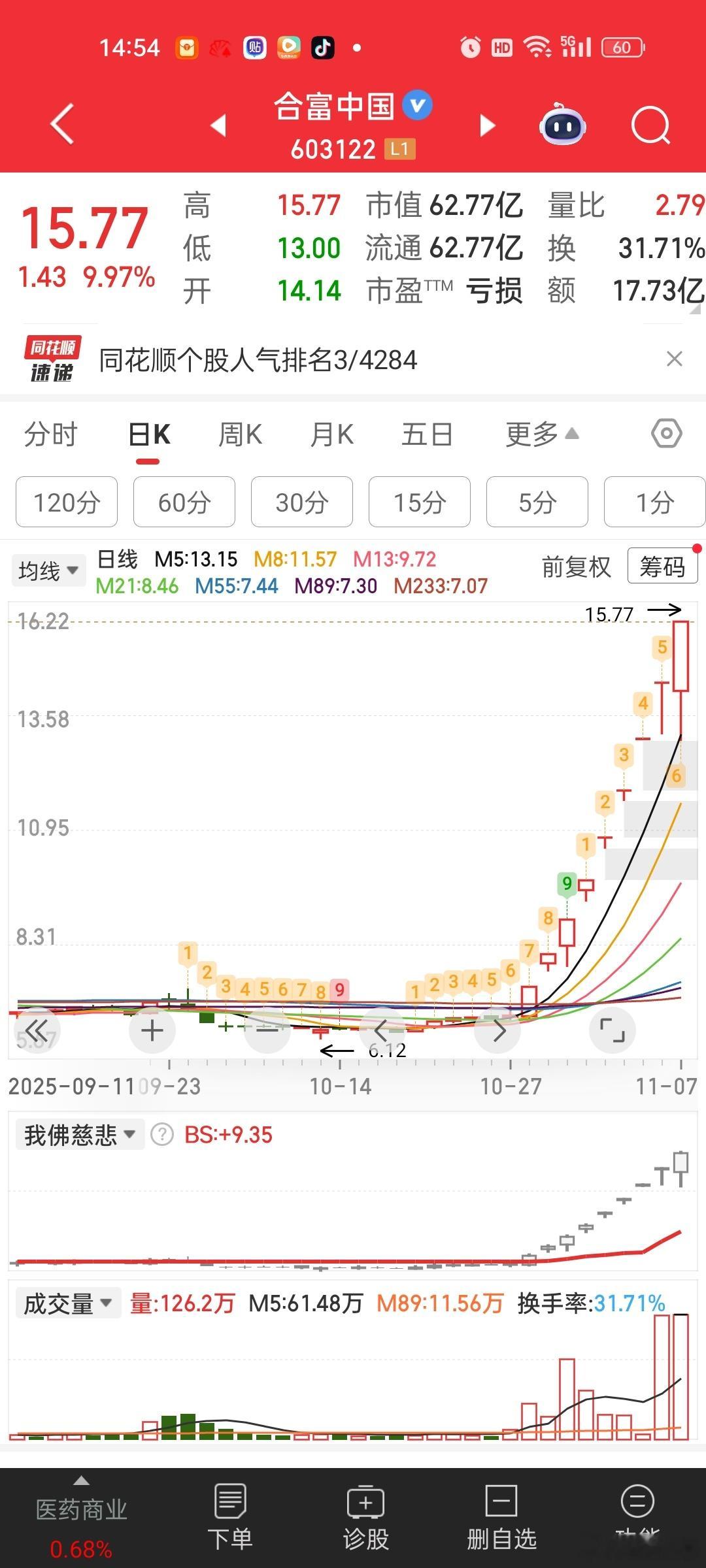This screenshot has height=1568, width=706.
Task: Enable the 60分 interval view
Action: tap(184, 502)
